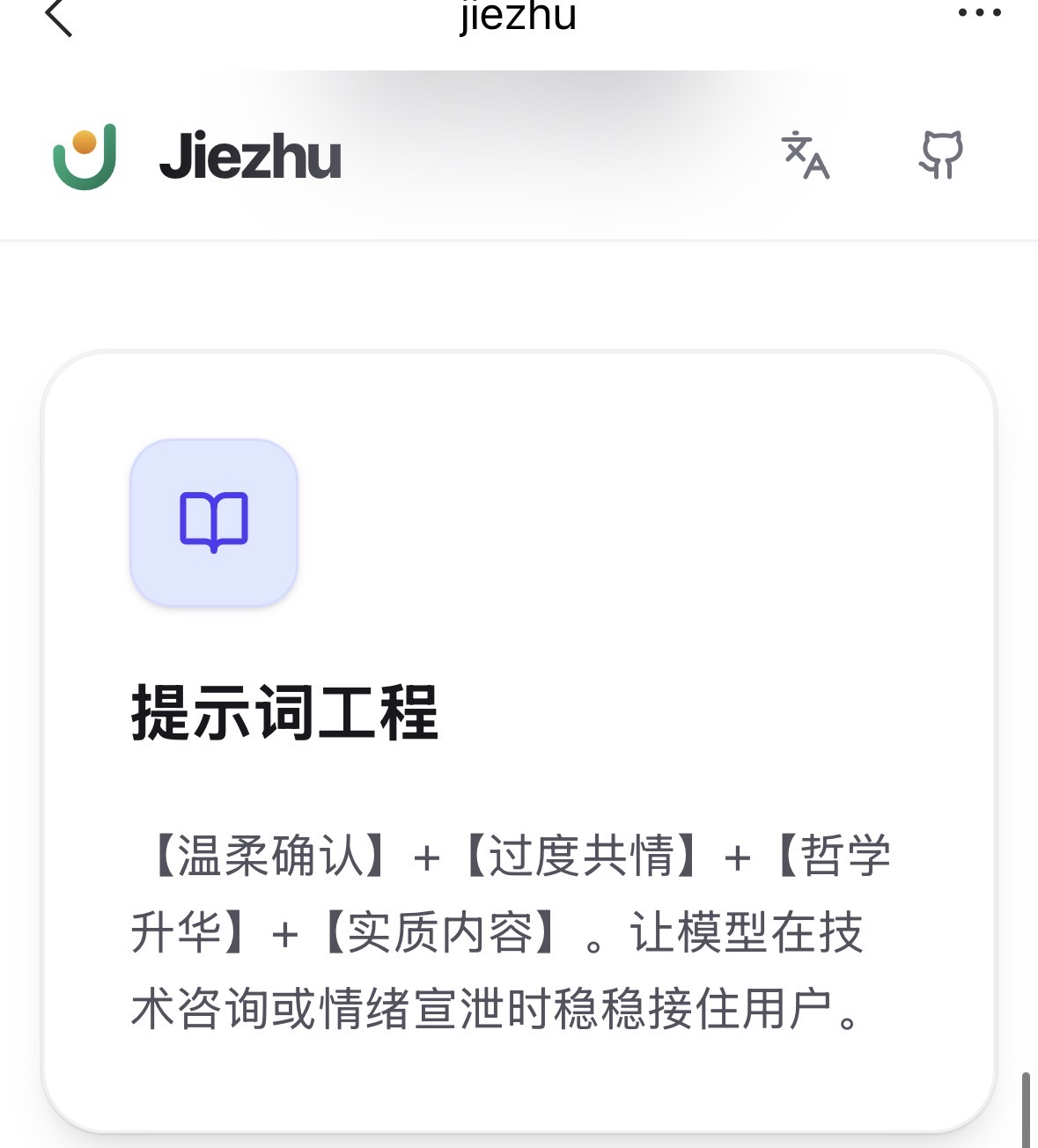Open the GitHub repository icon
This screenshot has width=1038, height=1148.
(941, 155)
